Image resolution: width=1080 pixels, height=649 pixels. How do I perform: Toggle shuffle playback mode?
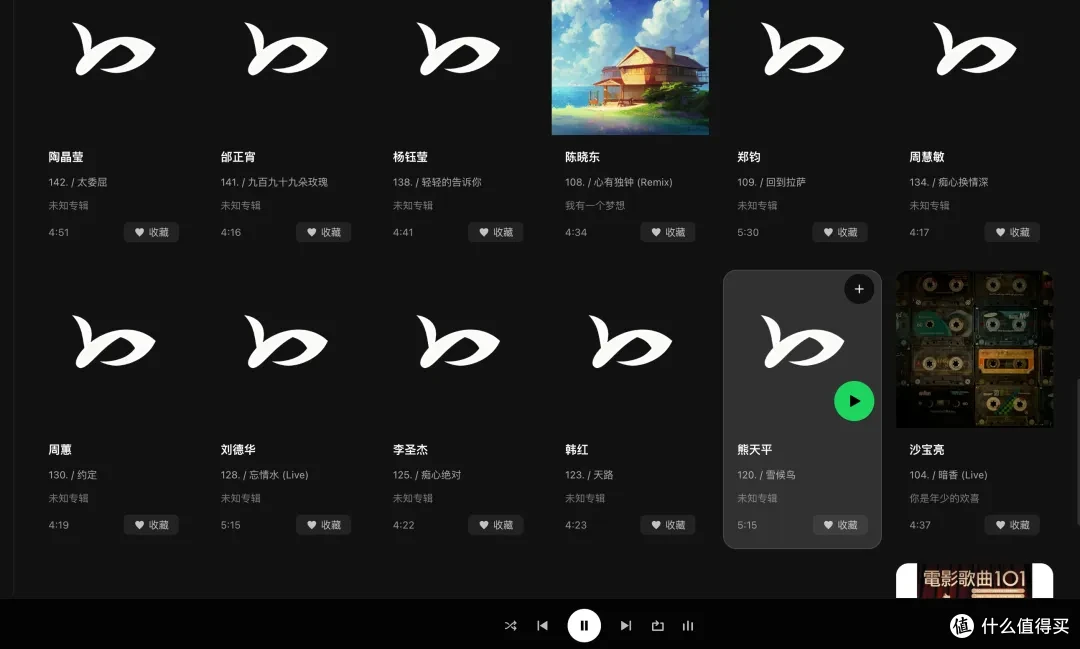coord(510,626)
